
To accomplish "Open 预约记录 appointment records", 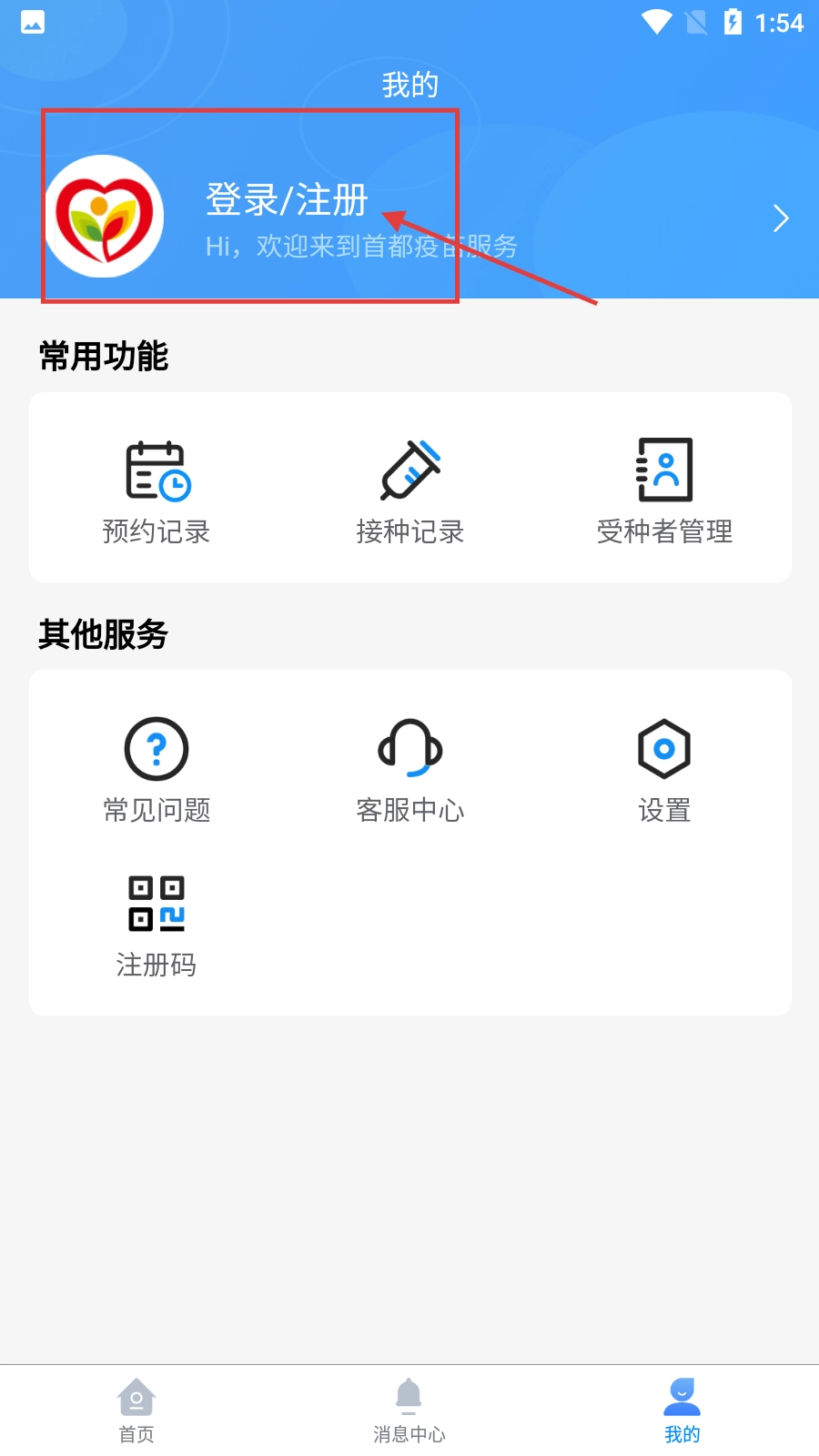I will tap(157, 491).
